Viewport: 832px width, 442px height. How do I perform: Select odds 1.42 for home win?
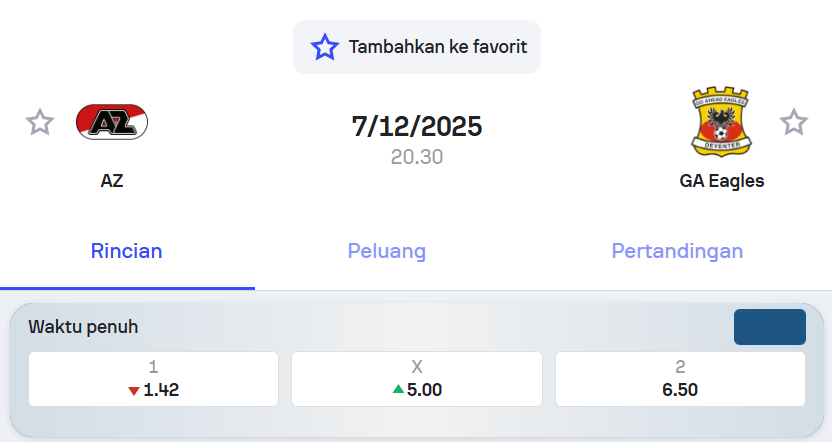click(x=153, y=379)
